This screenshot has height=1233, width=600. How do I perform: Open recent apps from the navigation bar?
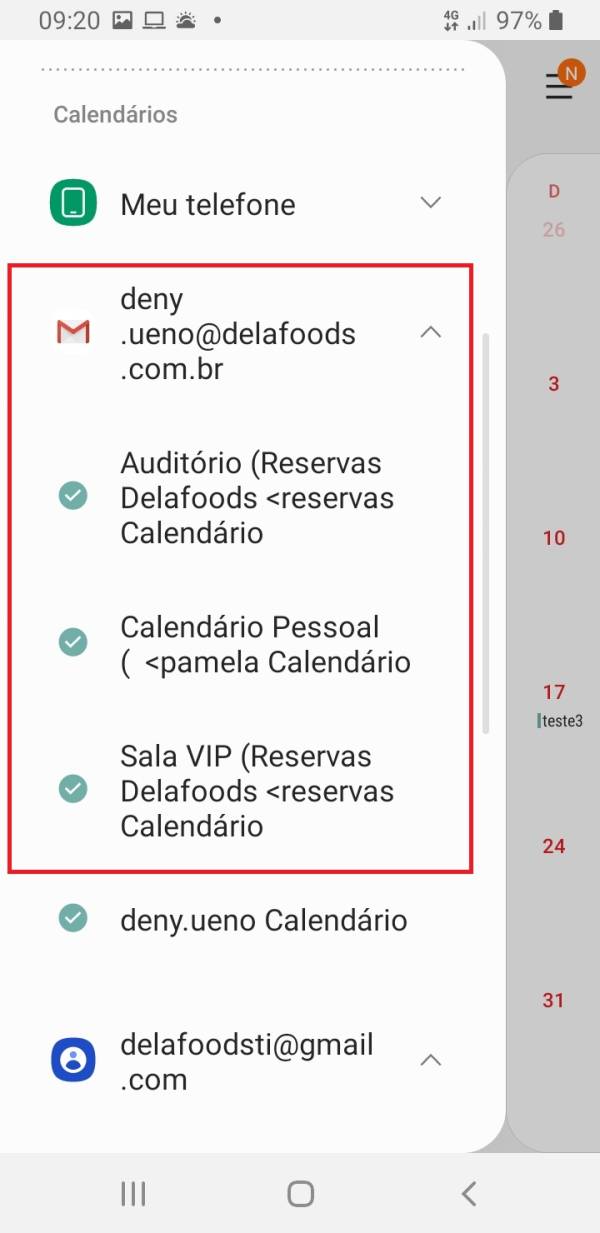(x=133, y=1192)
